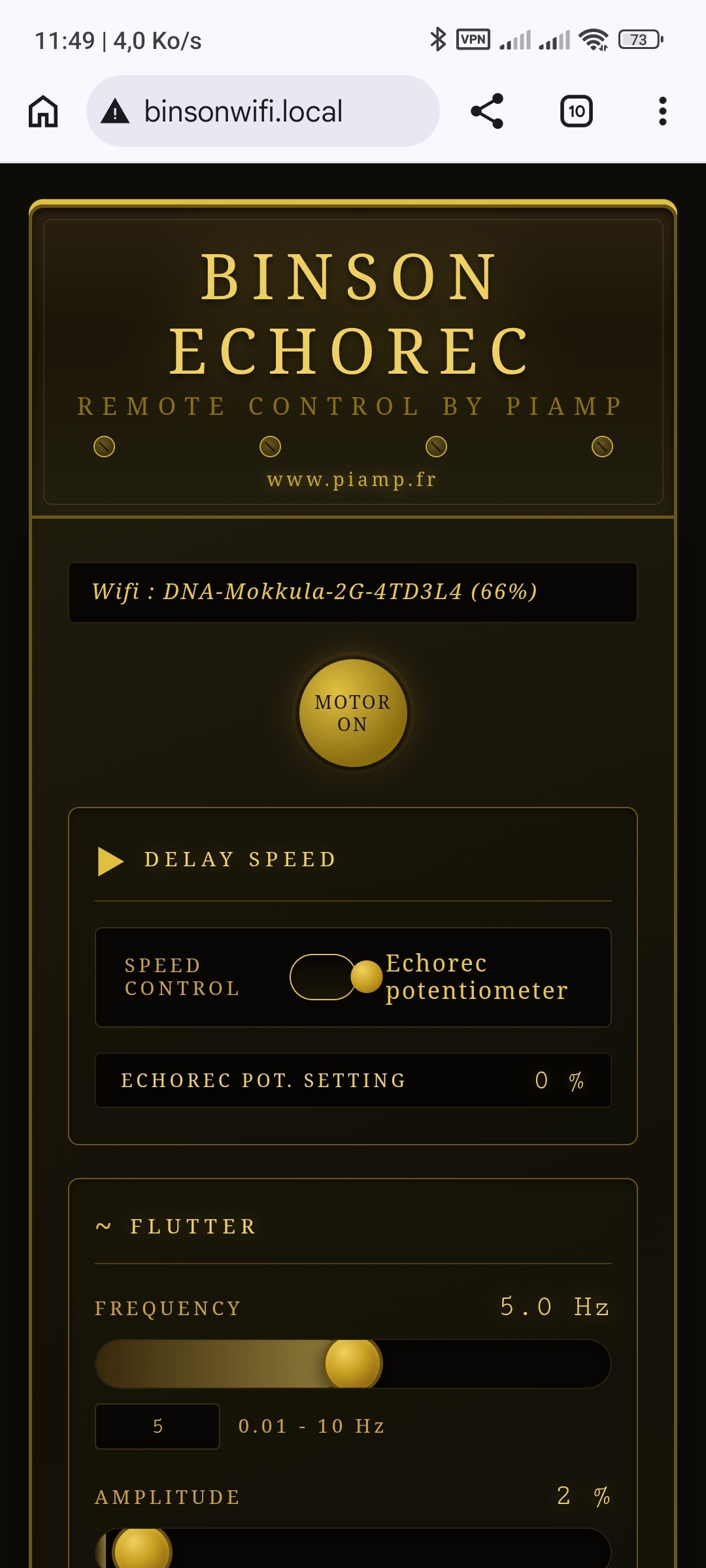Tap the MOTOR ON button
This screenshot has width=706, height=1568.
(353, 713)
